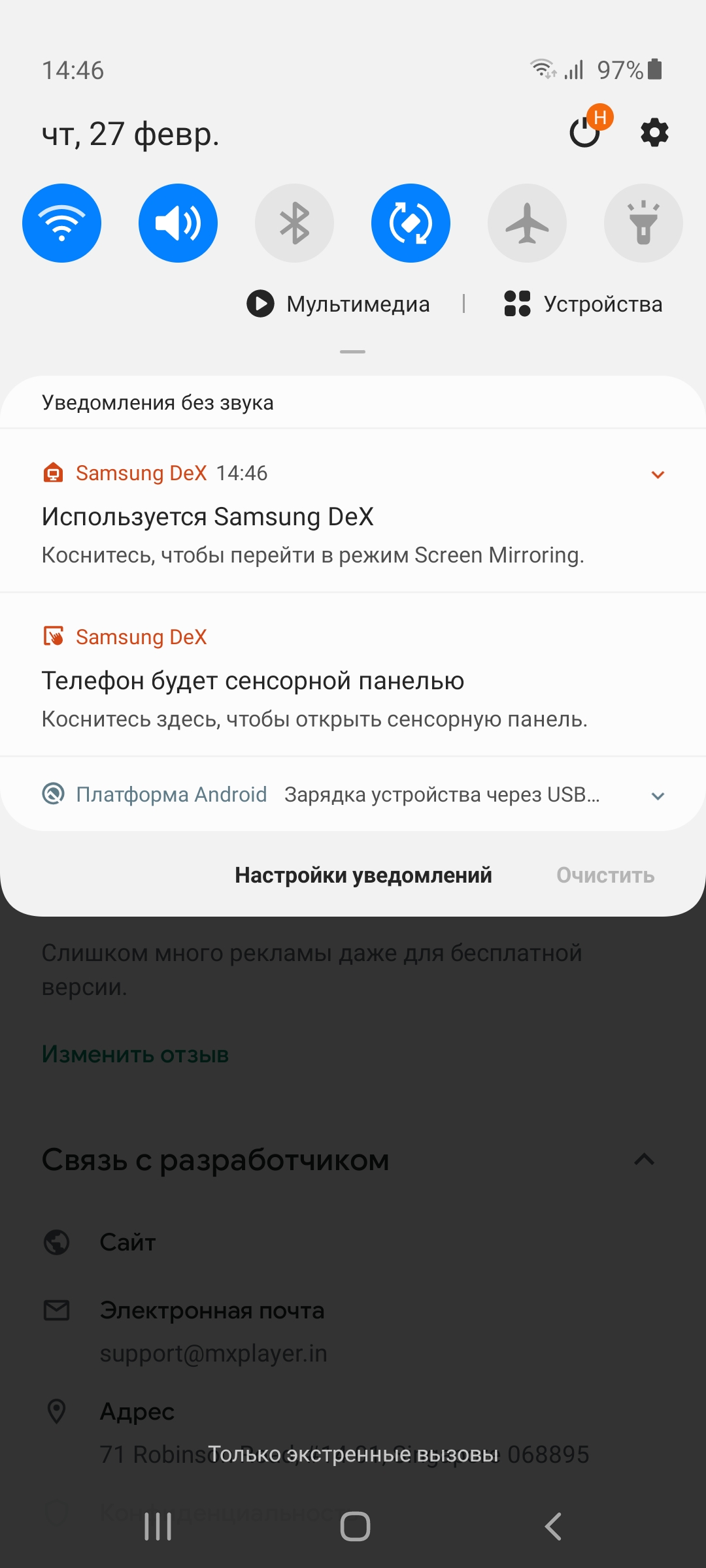Go back using the navigation bar
This screenshot has height=1568, width=706.
[x=553, y=1526]
